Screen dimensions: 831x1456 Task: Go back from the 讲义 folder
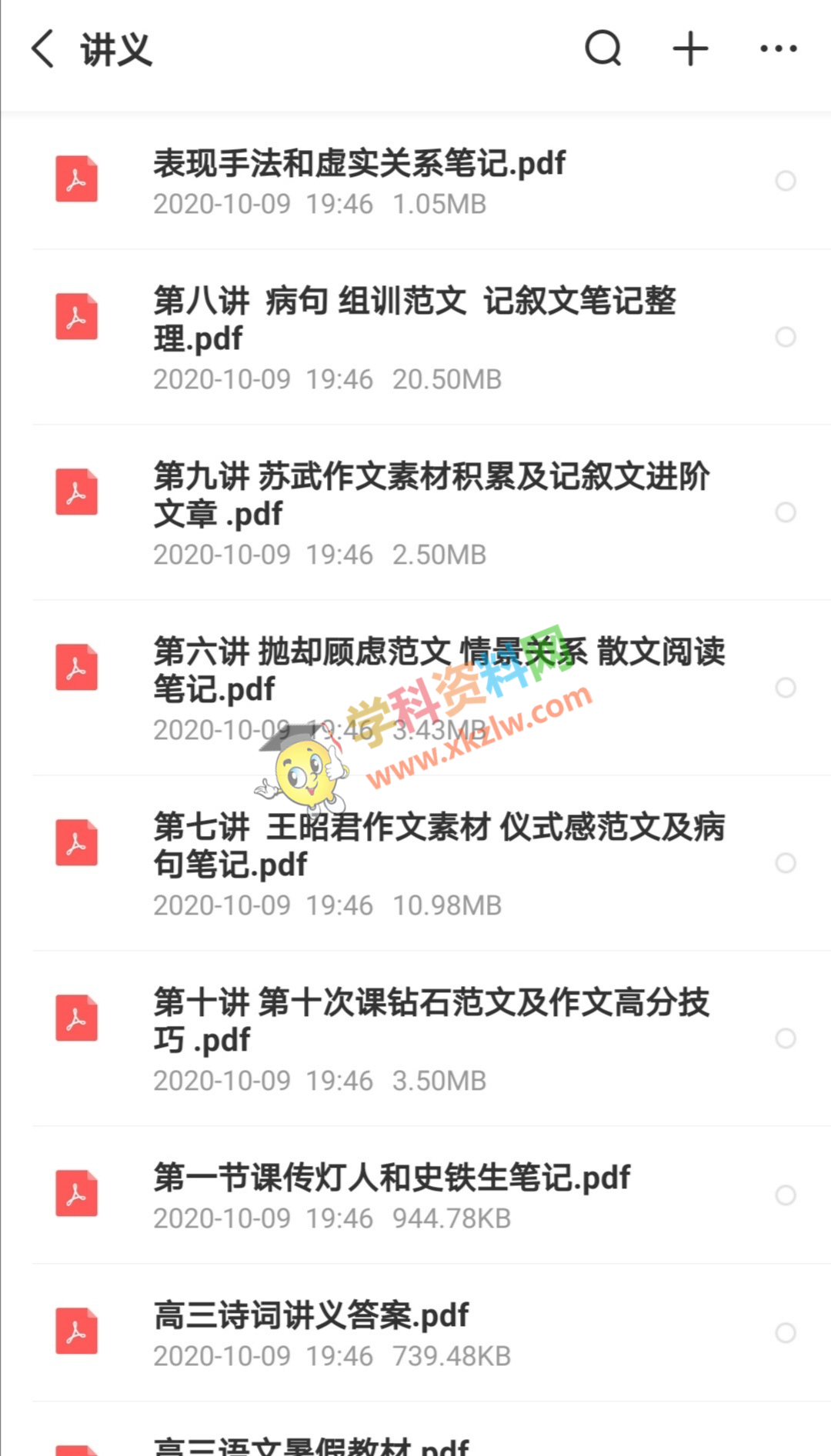(x=43, y=49)
